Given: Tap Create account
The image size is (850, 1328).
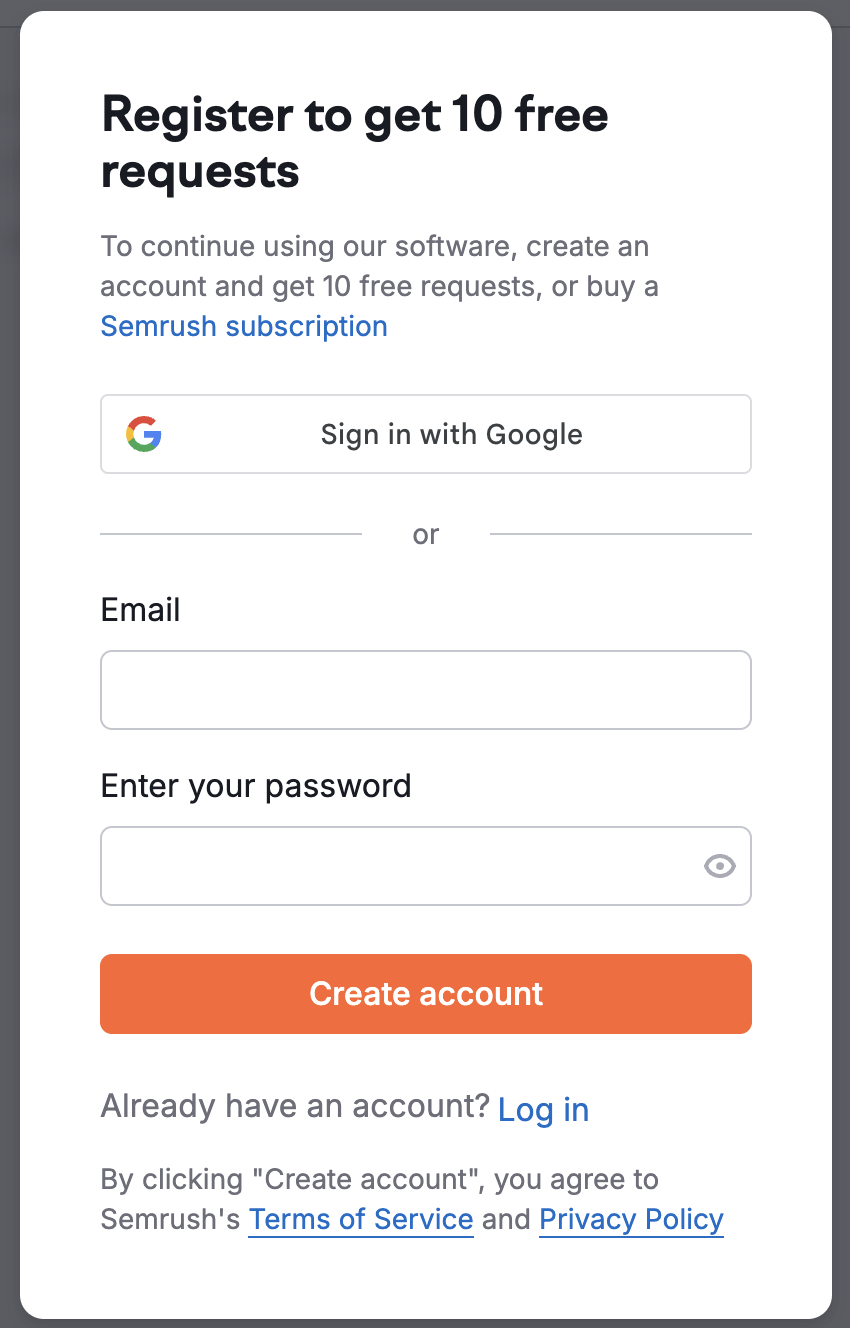Looking at the screenshot, I should 425,994.
